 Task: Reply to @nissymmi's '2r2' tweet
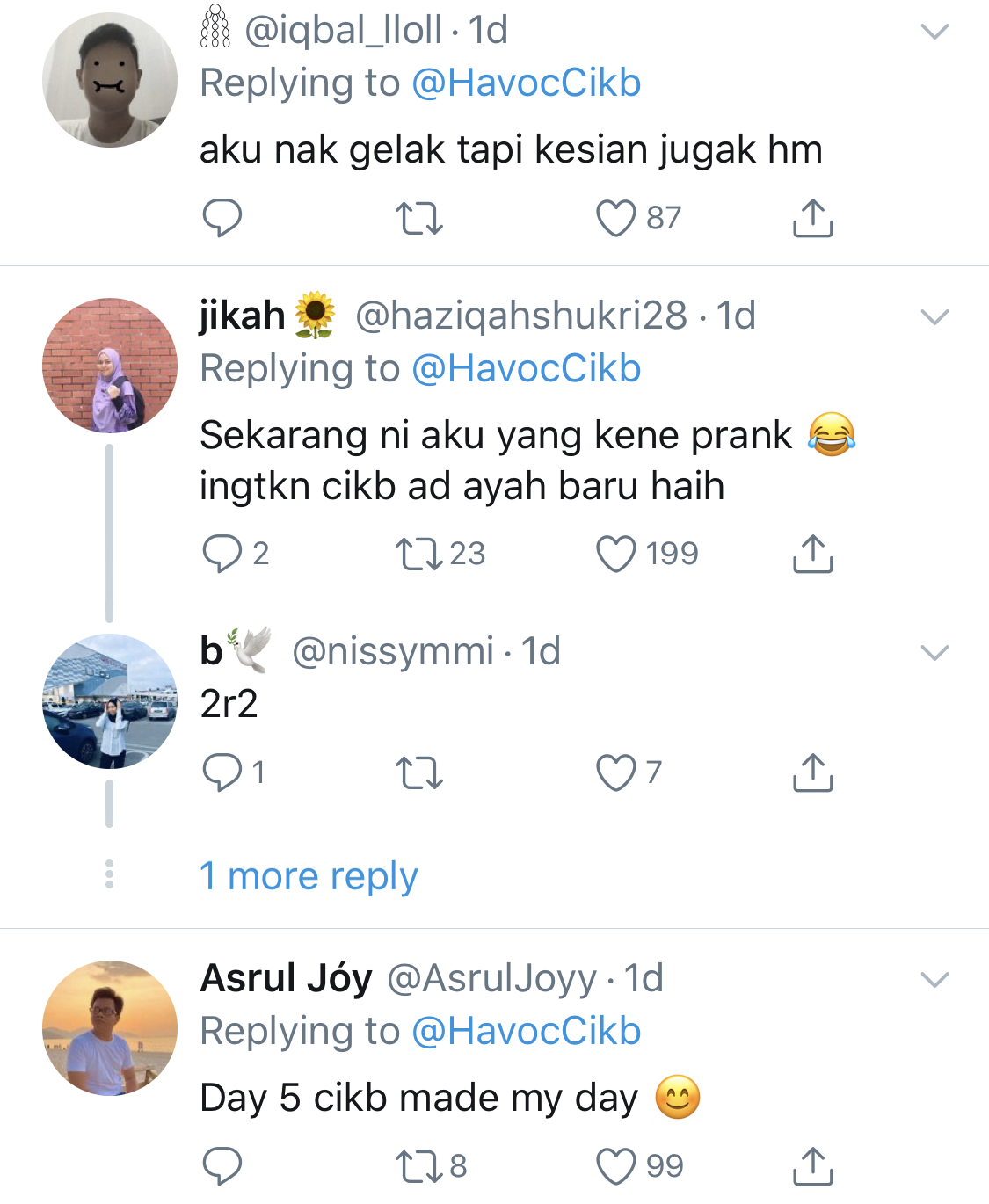[222, 772]
